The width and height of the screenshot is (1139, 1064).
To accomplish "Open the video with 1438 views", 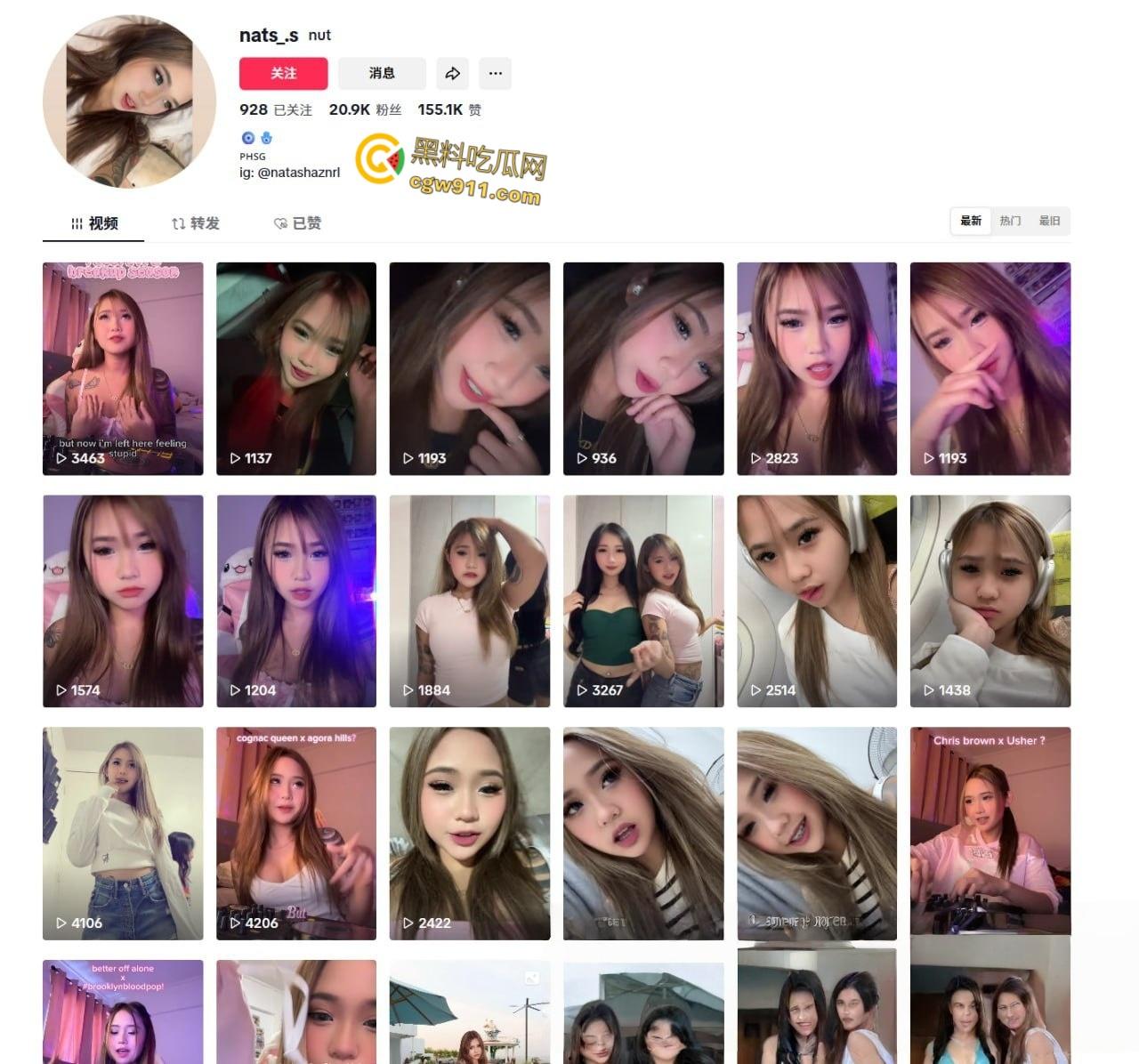I will (990, 601).
